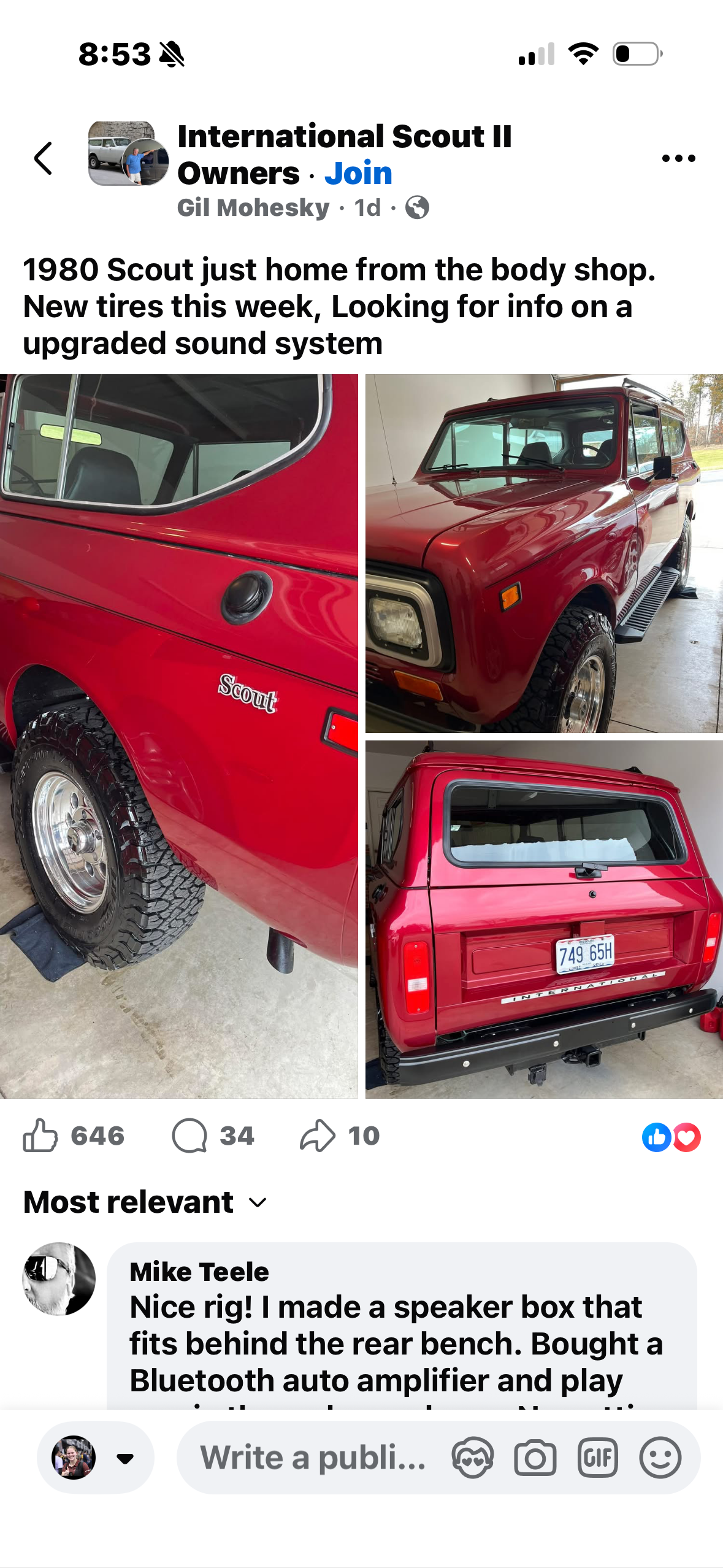Open the avatar sticker picker in comment bar

472,1458
